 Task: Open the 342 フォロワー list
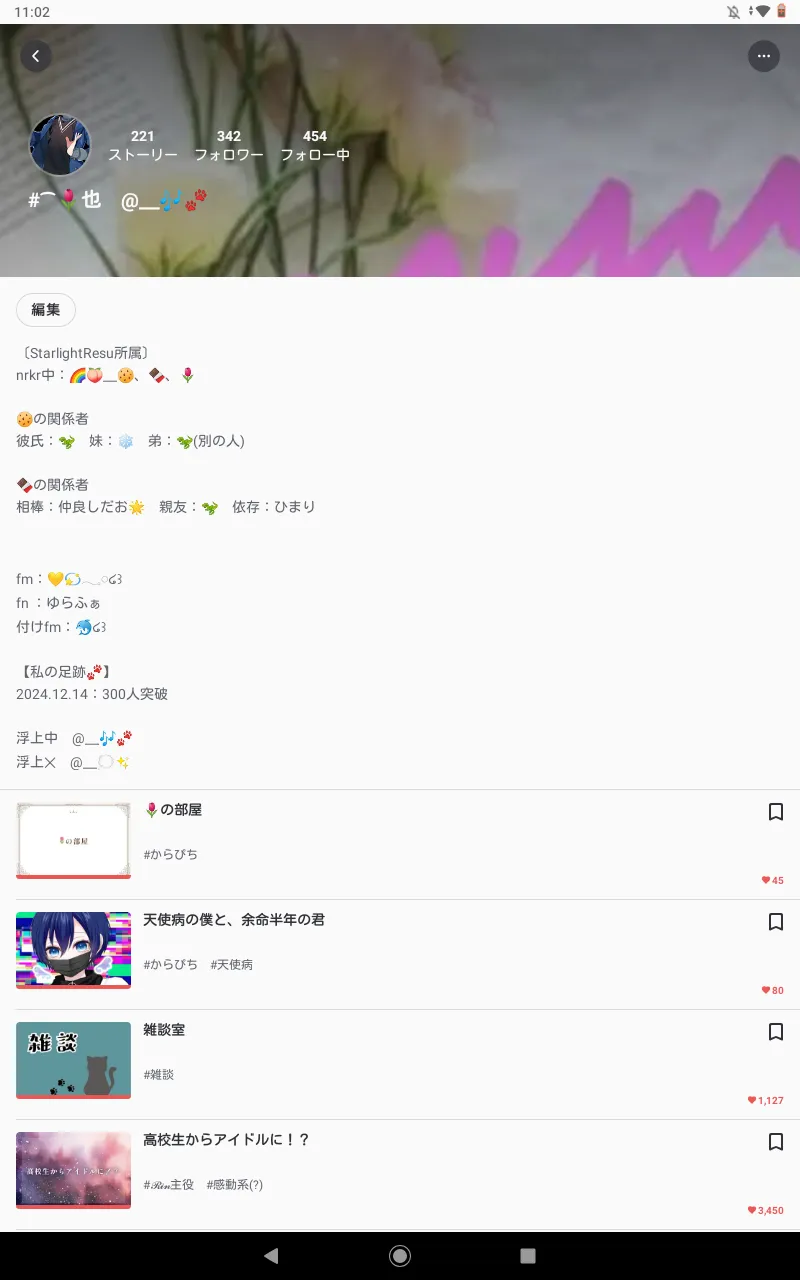point(229,146)
